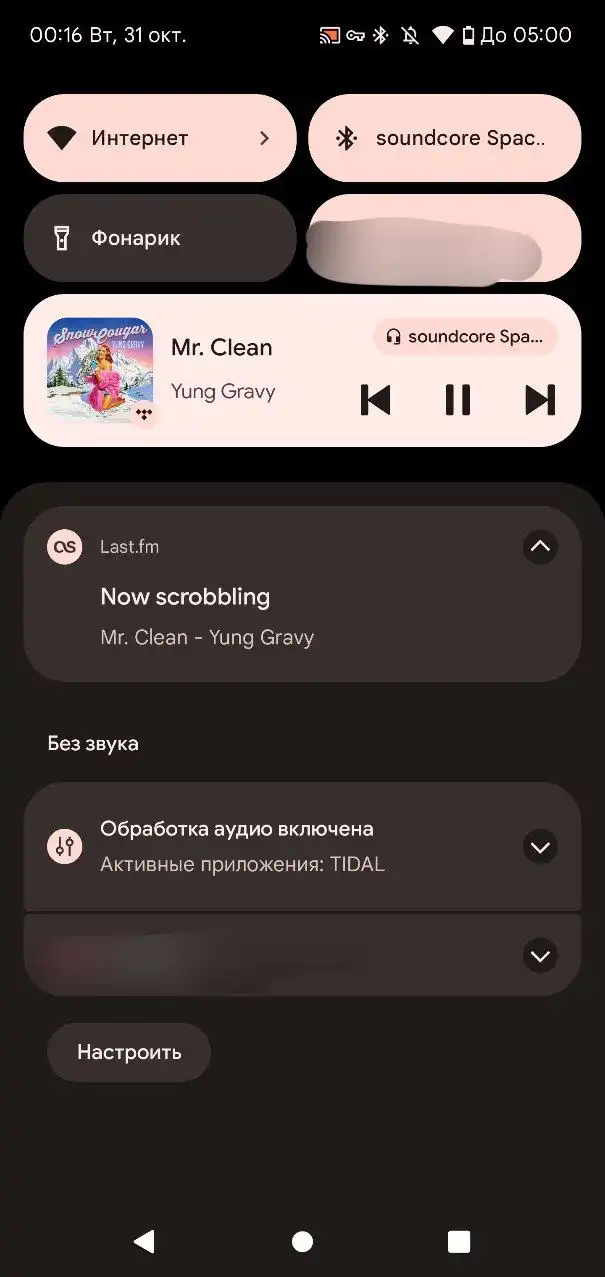The width and height of the screenshot is (605, 1277).
Task: Expand the Обработка аудио включена notification
Action: (540, 847)
